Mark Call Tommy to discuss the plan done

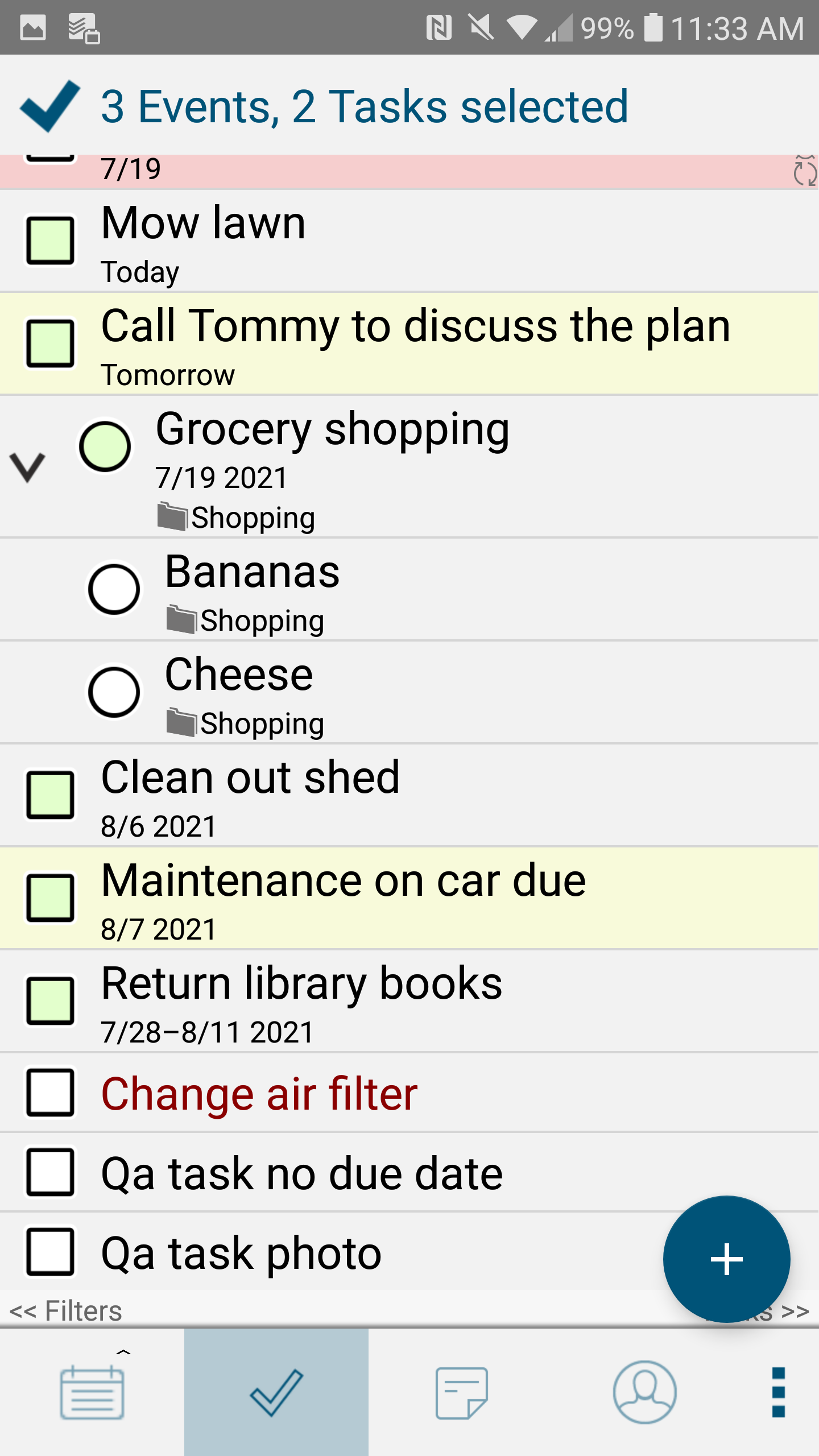point(50,344)
